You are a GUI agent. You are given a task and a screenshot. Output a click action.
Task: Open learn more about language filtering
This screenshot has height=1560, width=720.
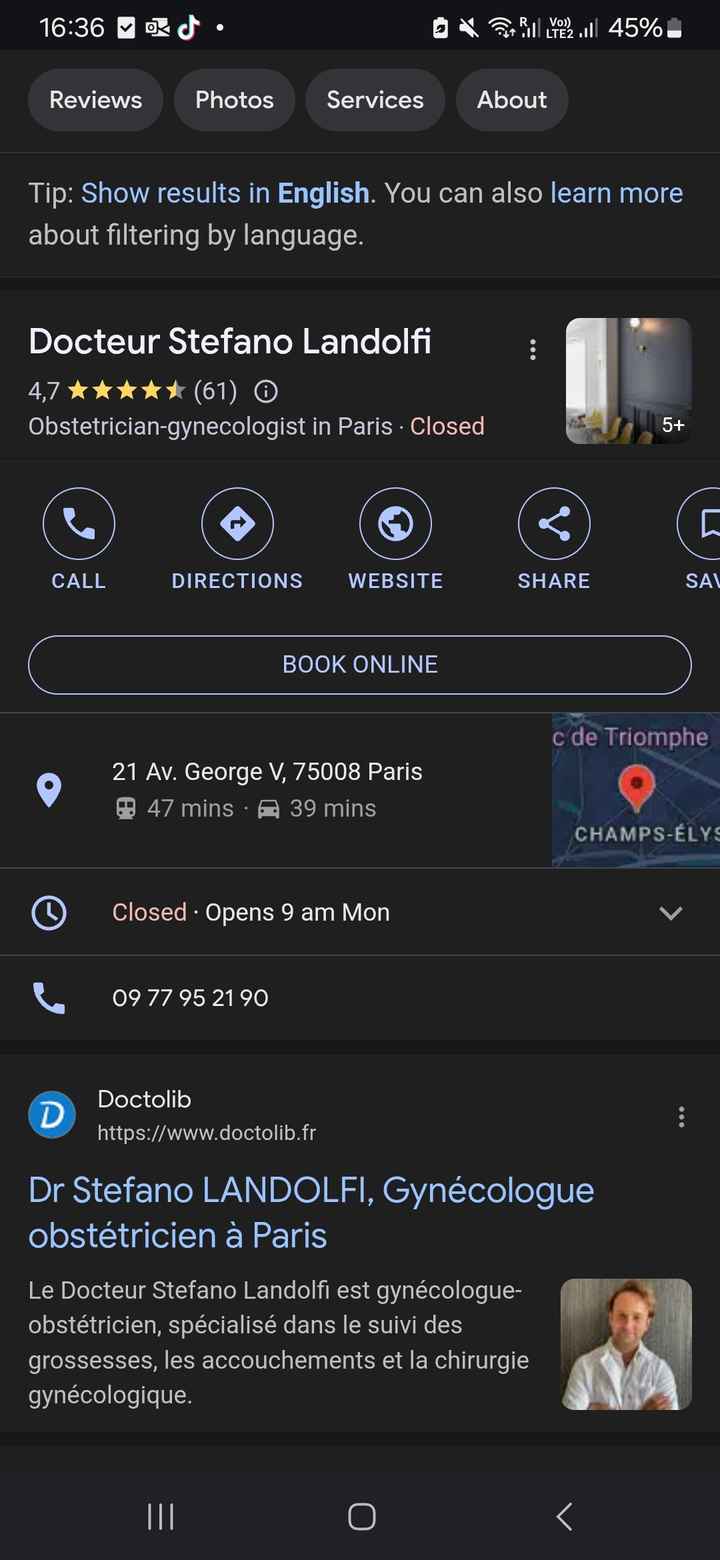click(616, 193)
